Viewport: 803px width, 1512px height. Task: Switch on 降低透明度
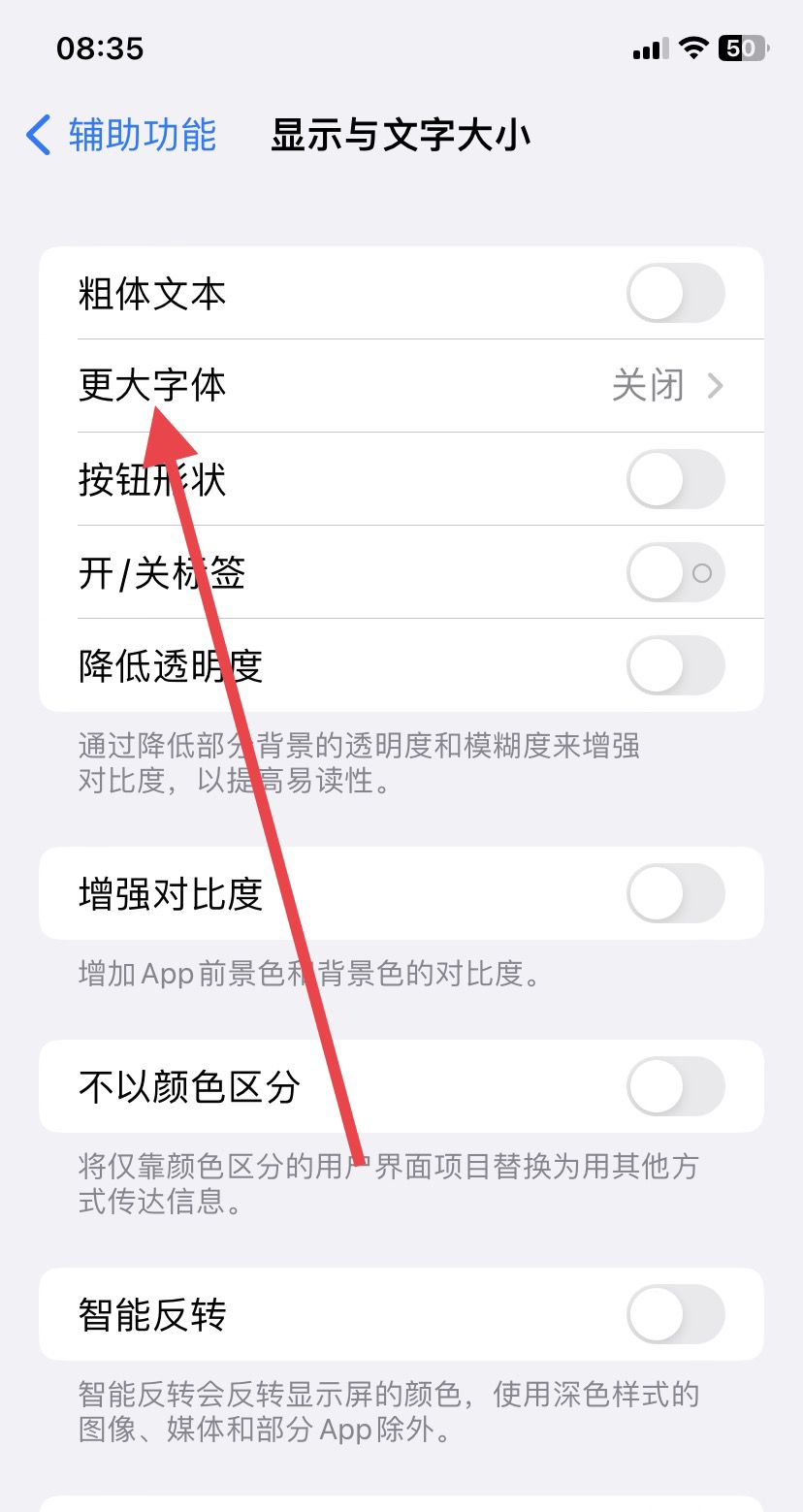675,665
